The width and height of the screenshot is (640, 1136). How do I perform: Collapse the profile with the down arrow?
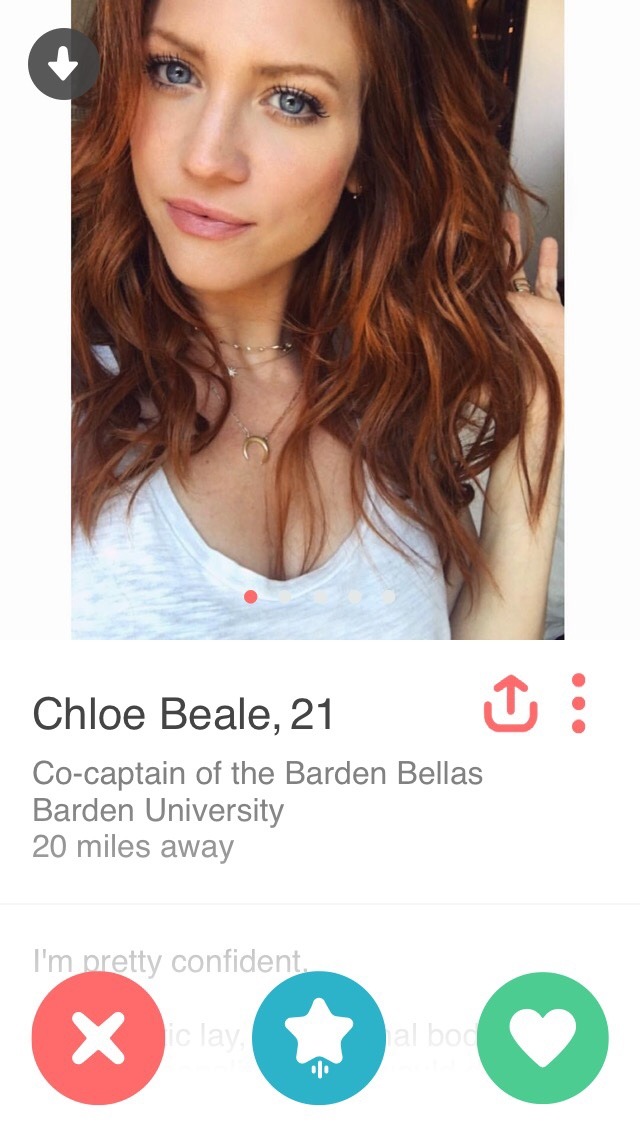(x=64, y=65)
